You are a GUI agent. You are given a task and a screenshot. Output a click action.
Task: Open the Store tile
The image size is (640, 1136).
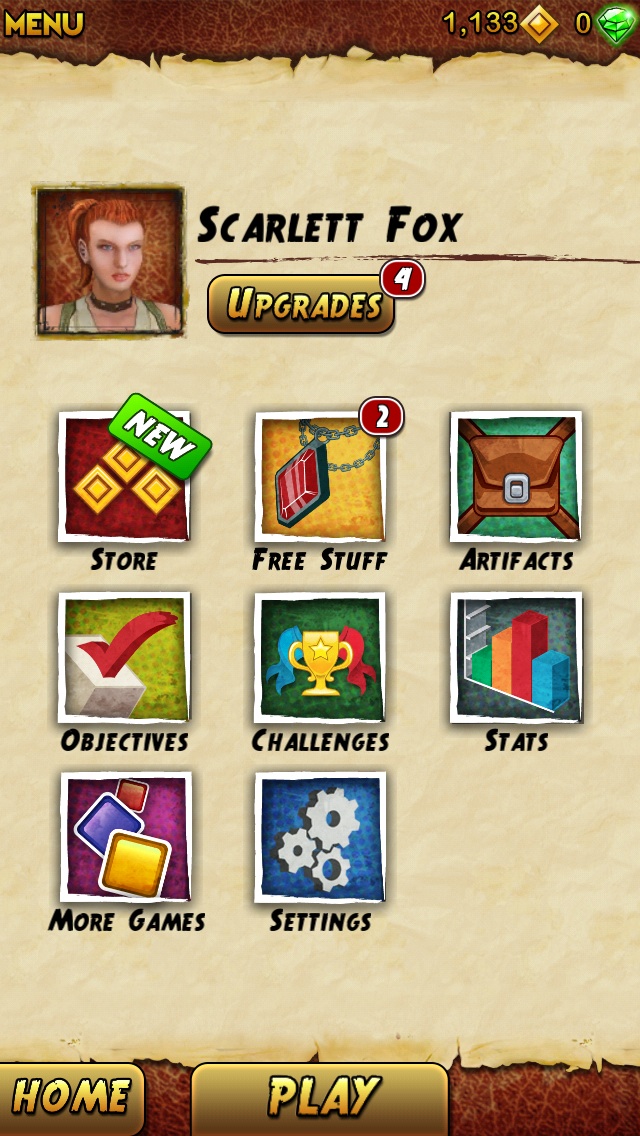tap(124, 478)
